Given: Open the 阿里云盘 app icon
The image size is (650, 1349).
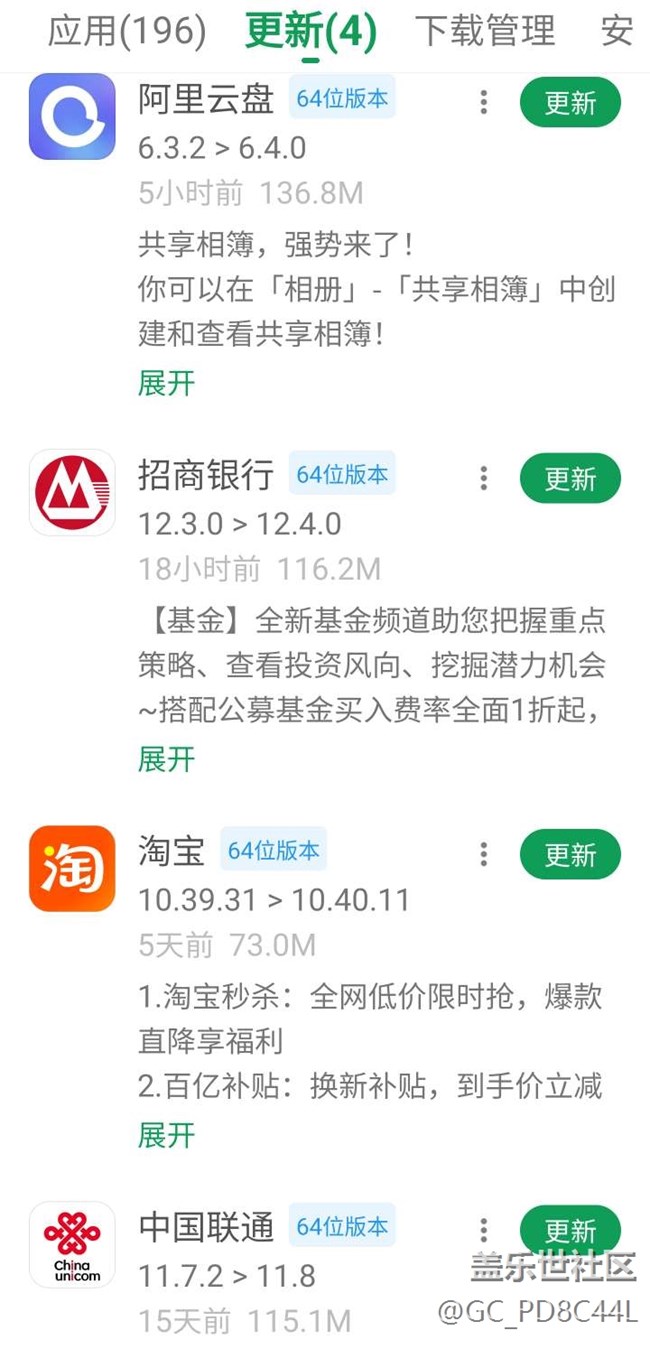Looking at the screenshot, I should (x=72, y=117).
